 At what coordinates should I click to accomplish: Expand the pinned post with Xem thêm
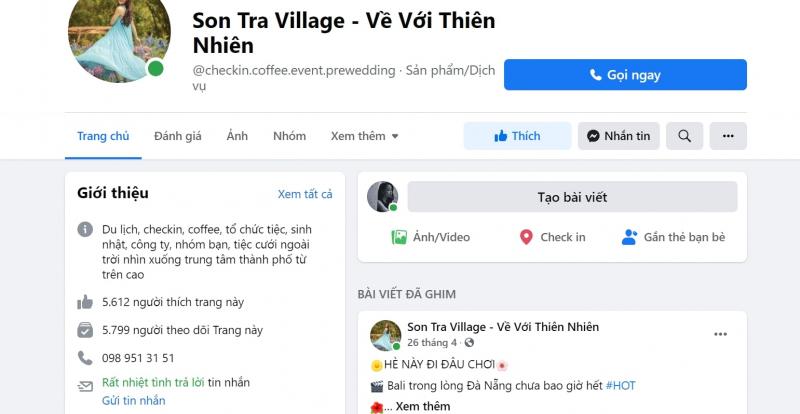pyautogui.click(x=422, y=406)
